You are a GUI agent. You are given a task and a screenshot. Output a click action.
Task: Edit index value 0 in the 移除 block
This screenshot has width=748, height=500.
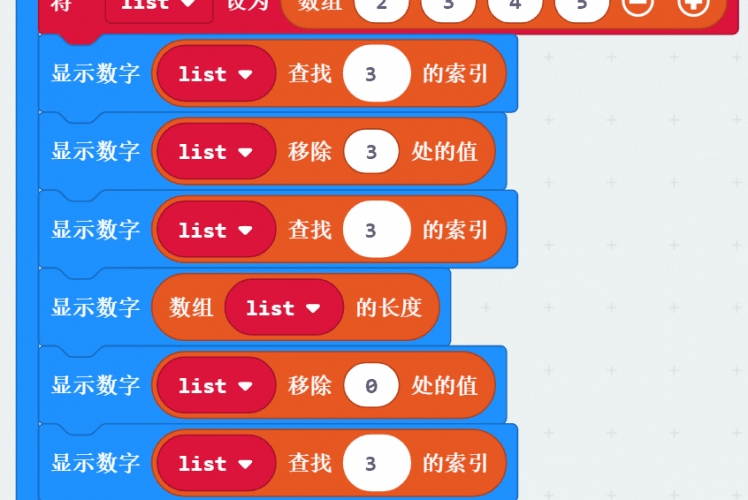pyautogui.click(x=371, y=386)
